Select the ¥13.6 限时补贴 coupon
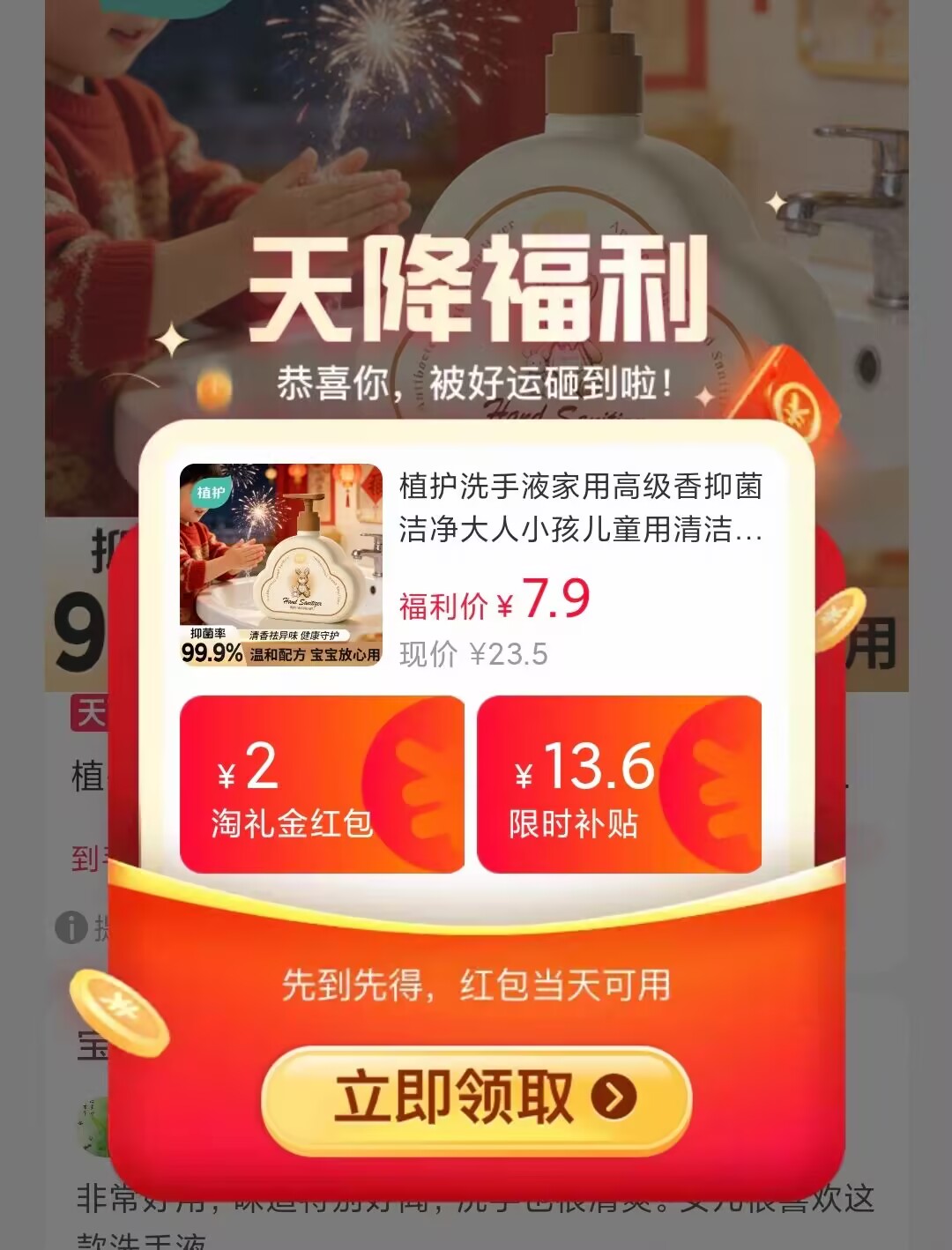Image resolution: width=952 pixels, height=1250 pixels. pos(619,785)
